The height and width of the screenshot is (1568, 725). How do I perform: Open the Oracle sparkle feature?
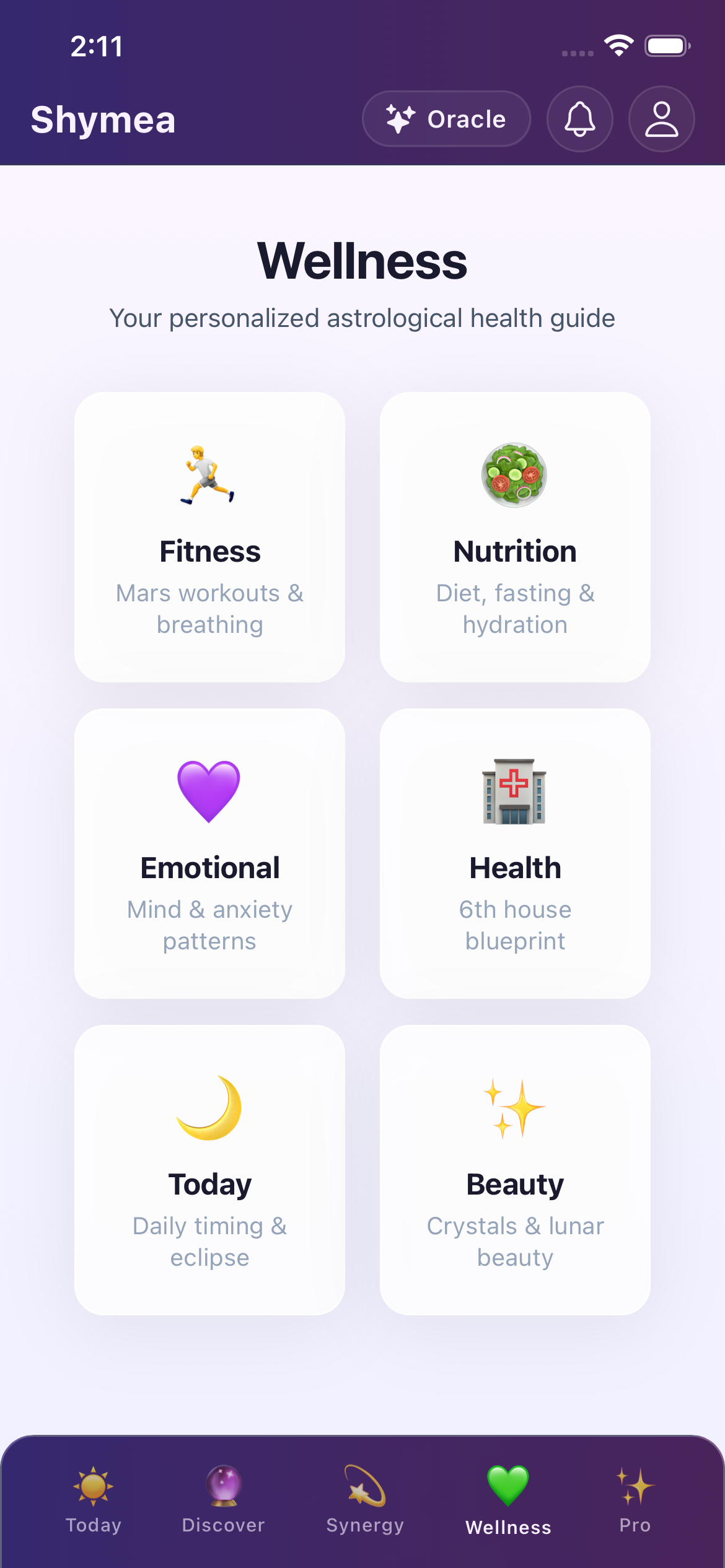446,118
